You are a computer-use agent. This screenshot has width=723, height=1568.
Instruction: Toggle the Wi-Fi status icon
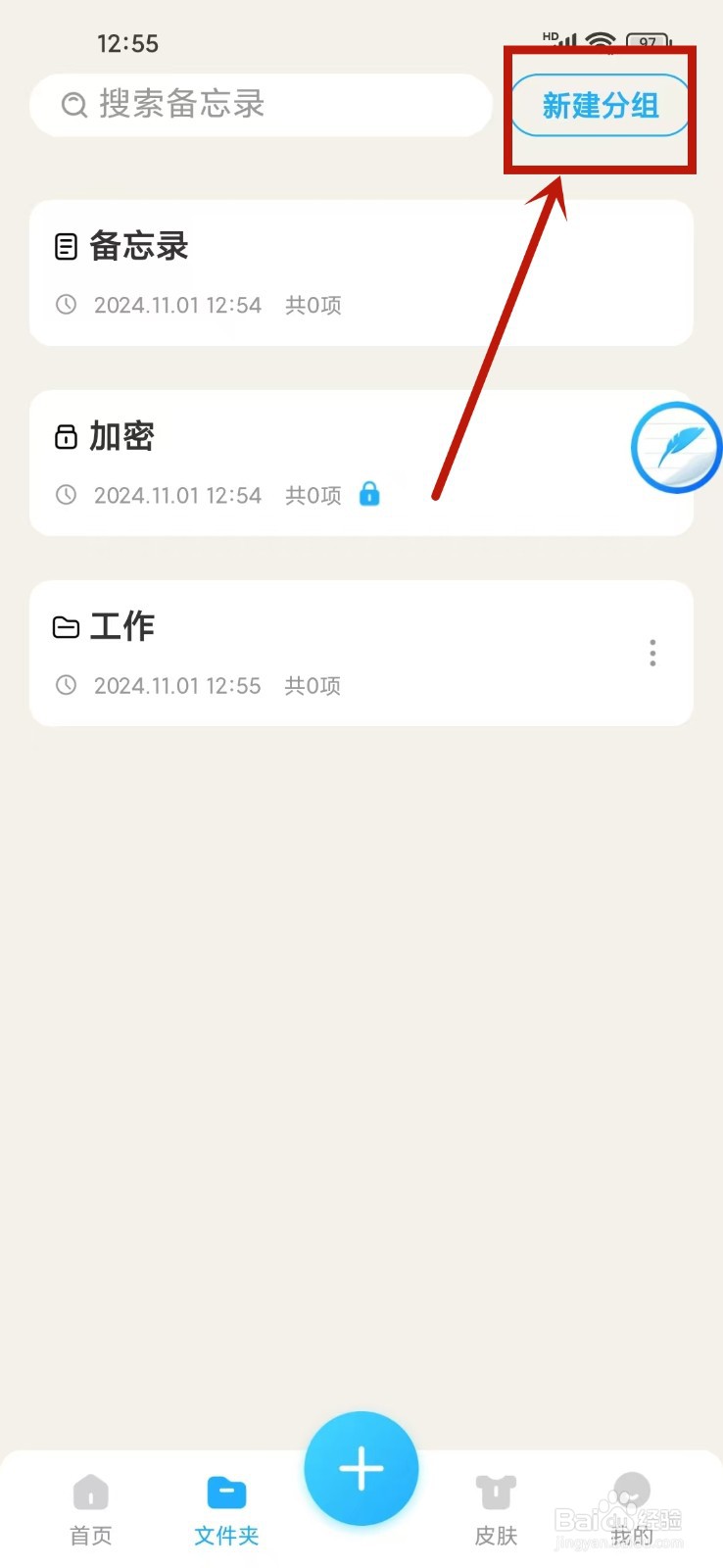(x=599, y=41)
